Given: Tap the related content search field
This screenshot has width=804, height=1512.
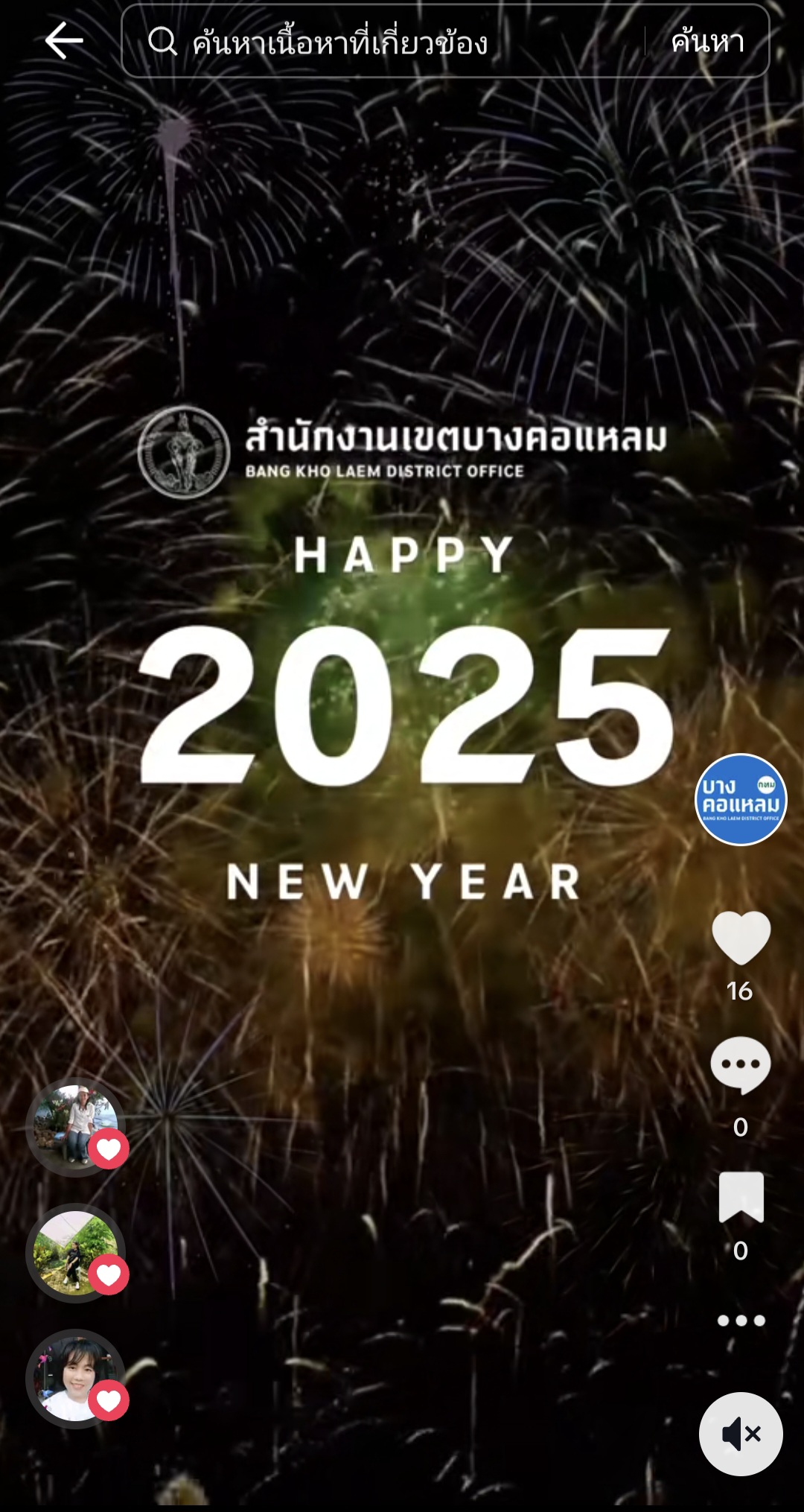Looking at the screenshot, I should 383,41.
